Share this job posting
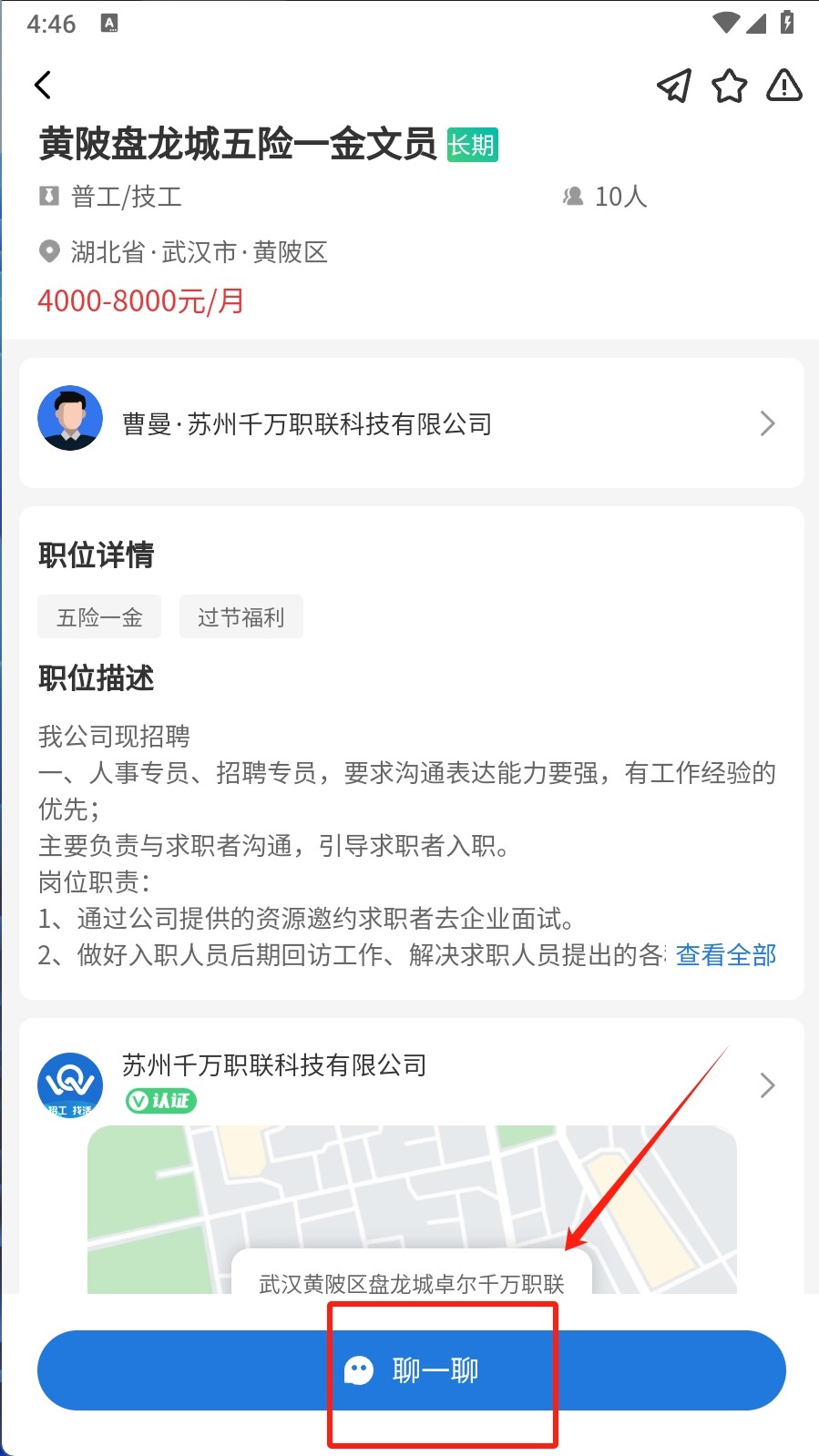This screenshot has width=819, height=1456. pos(674,86)
